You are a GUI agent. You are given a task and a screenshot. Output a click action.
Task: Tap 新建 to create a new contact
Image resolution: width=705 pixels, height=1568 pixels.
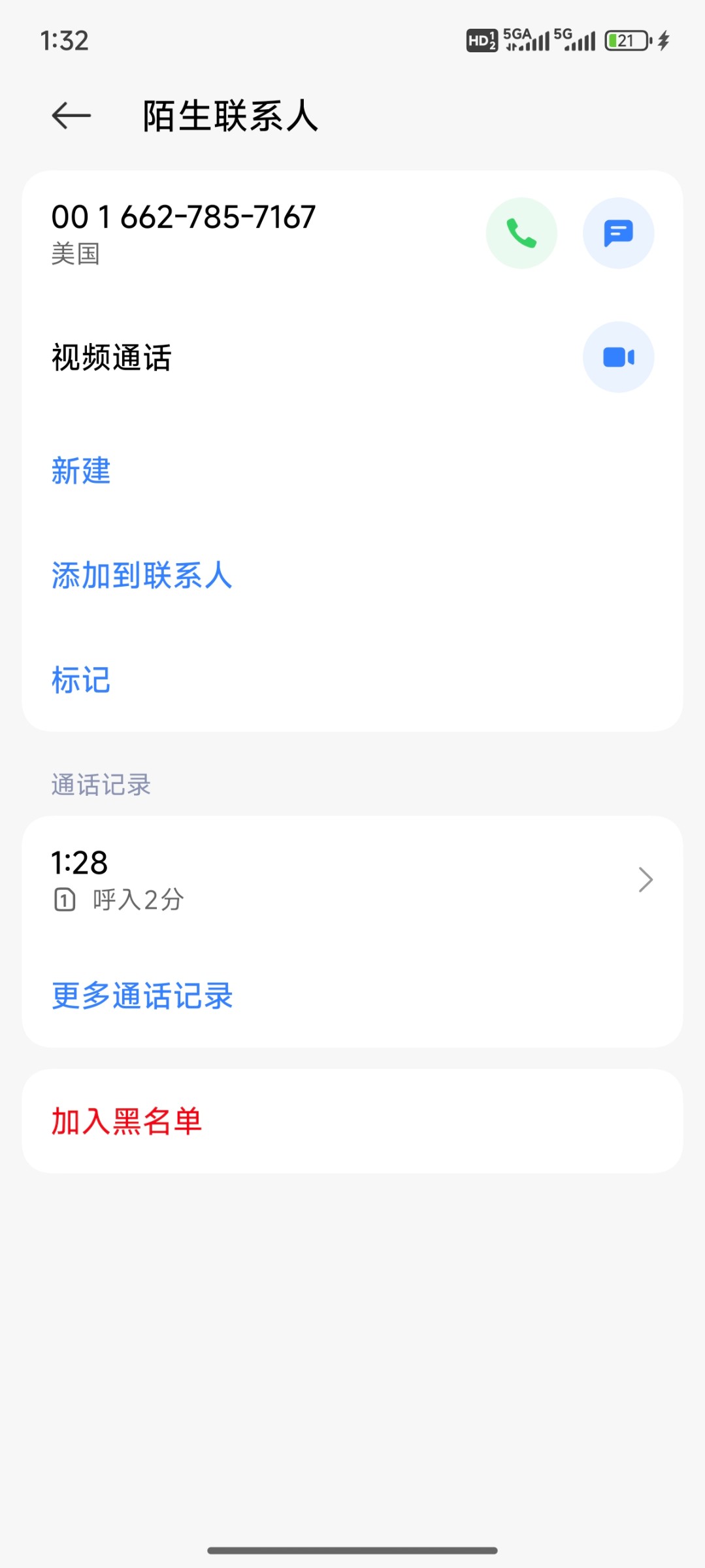click(81, 471)
